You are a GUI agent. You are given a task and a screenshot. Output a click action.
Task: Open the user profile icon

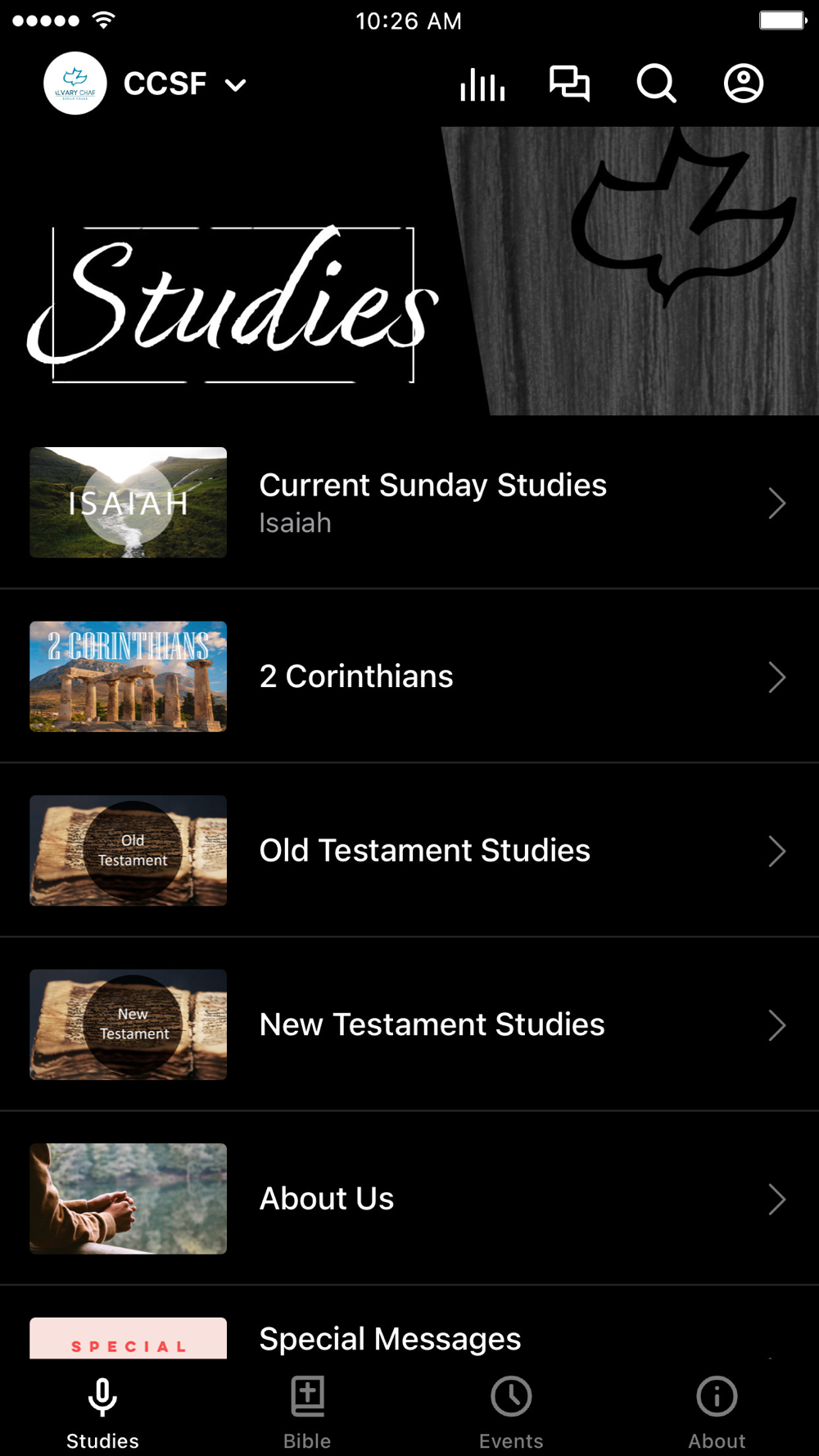click(x=743, y=84)
